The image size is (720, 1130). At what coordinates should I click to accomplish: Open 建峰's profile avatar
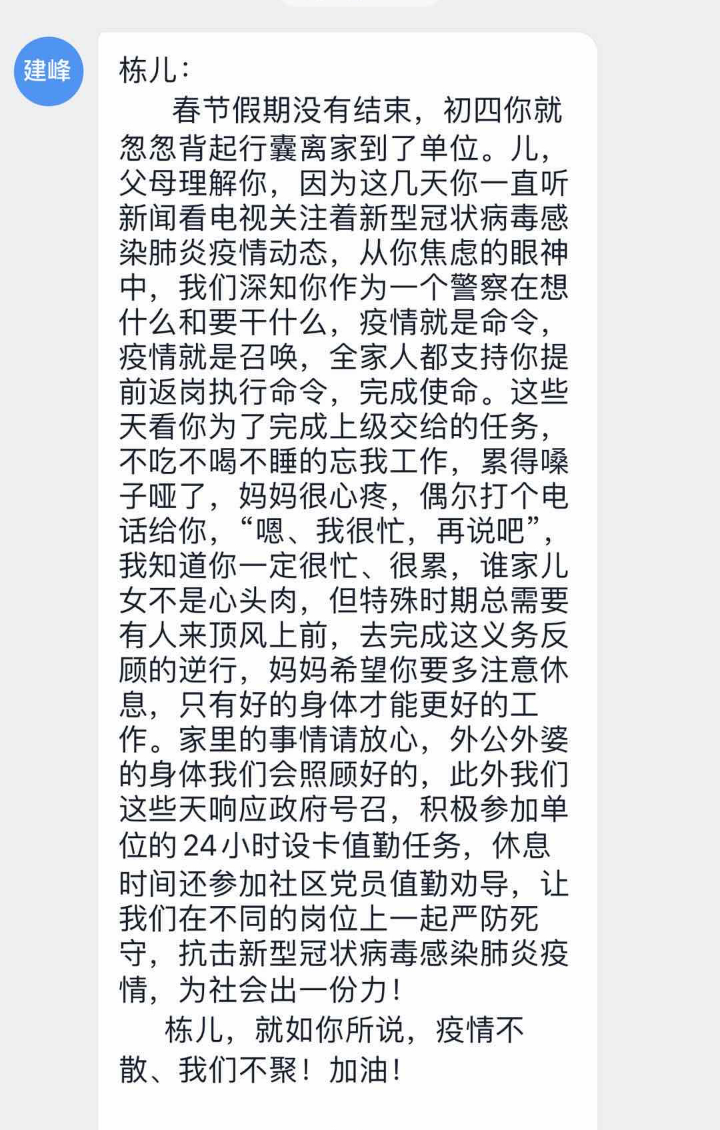[49, 71]
